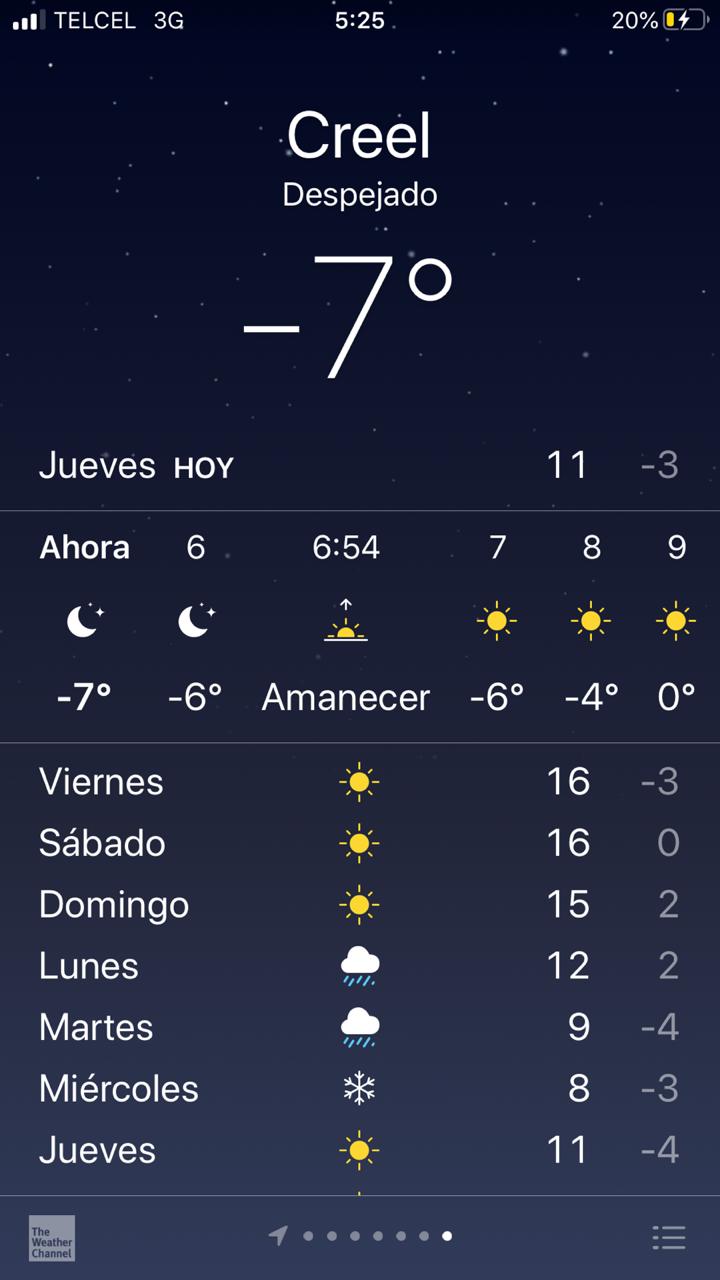Tap the page indicator dots
720x1280 pixels.
(361, 1236)
